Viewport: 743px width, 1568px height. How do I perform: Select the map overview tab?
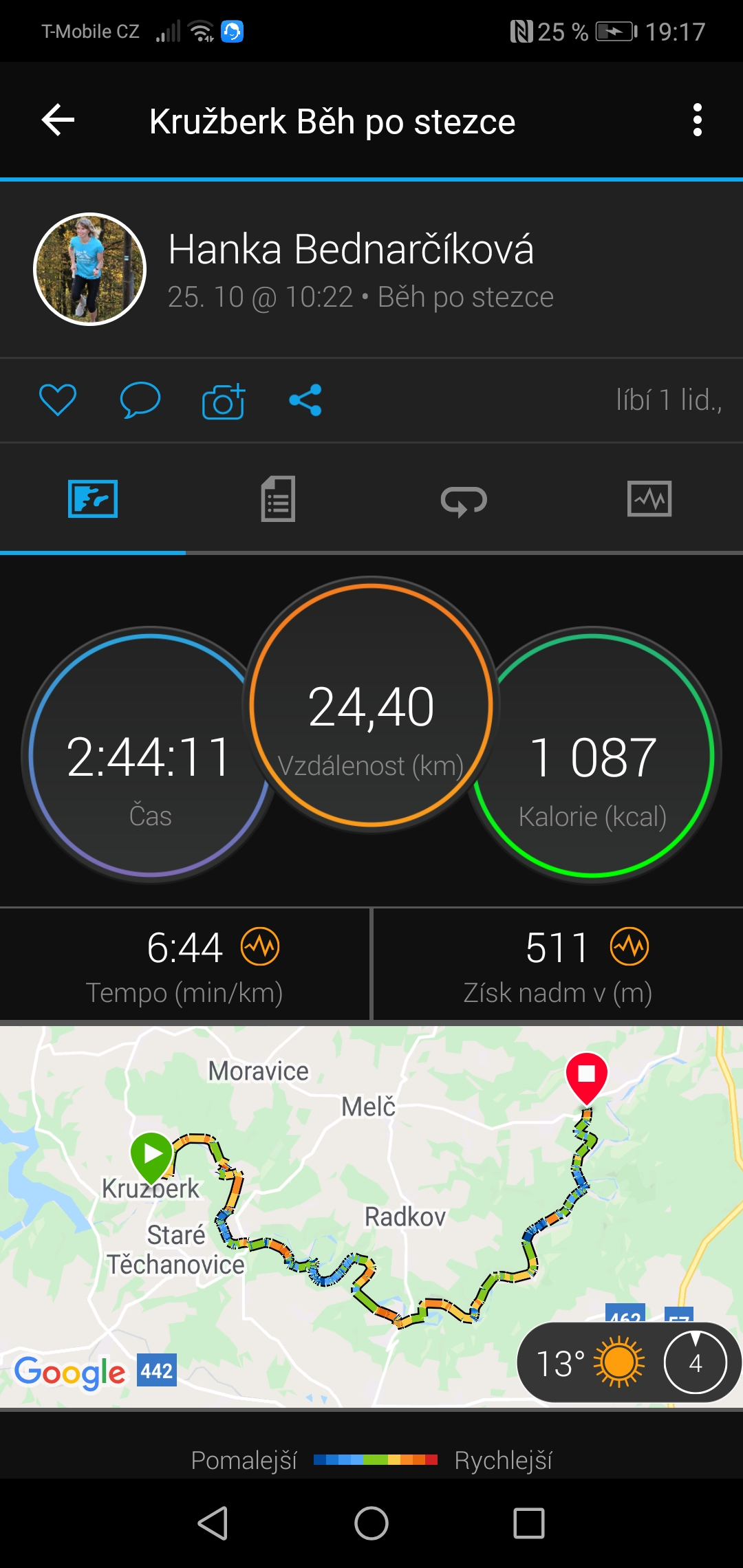[x=93, y=499]
